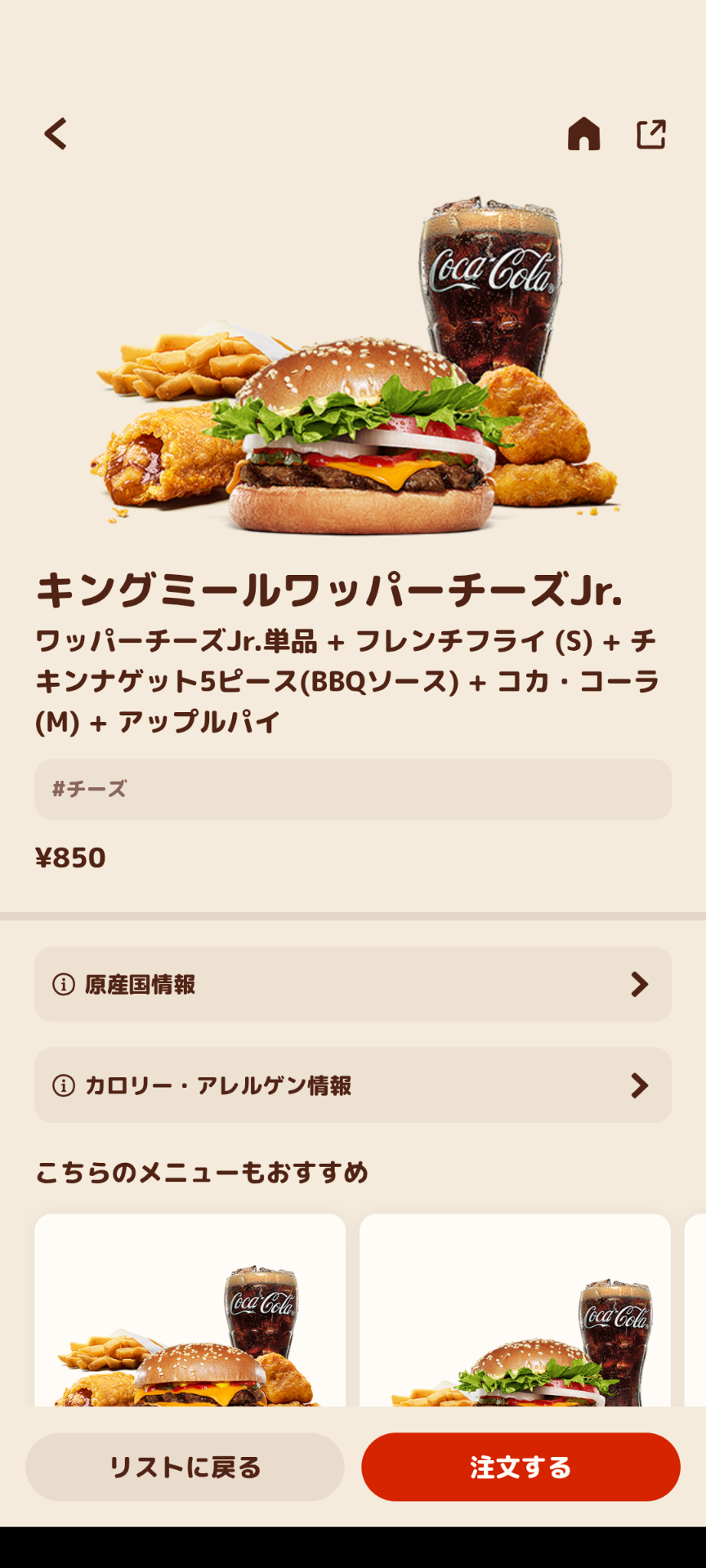Screen dimensions: 706x1568
Task: Share this King Meal item
Action: [x=651, y=134]
